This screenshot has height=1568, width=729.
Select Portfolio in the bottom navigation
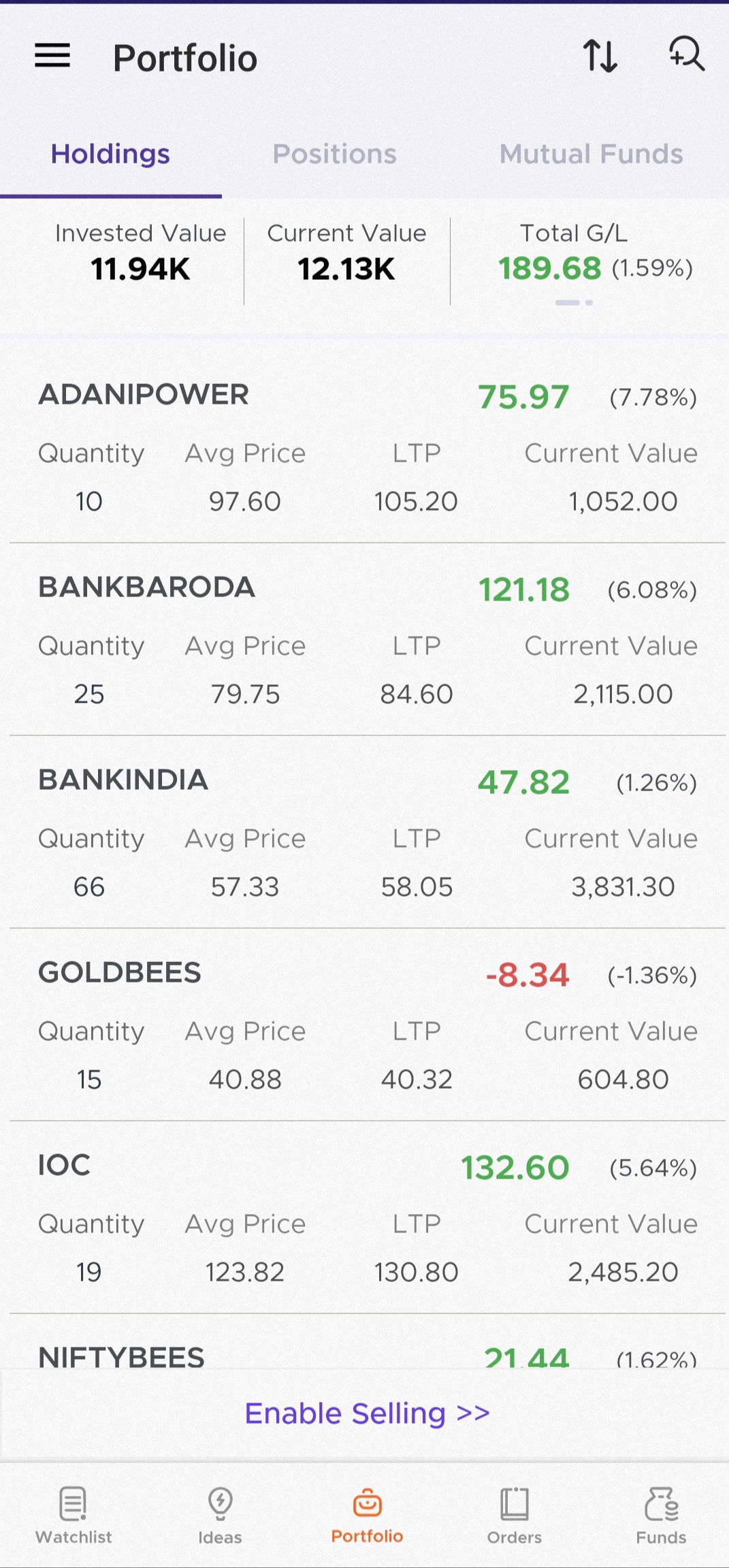tap(367, 1515)
